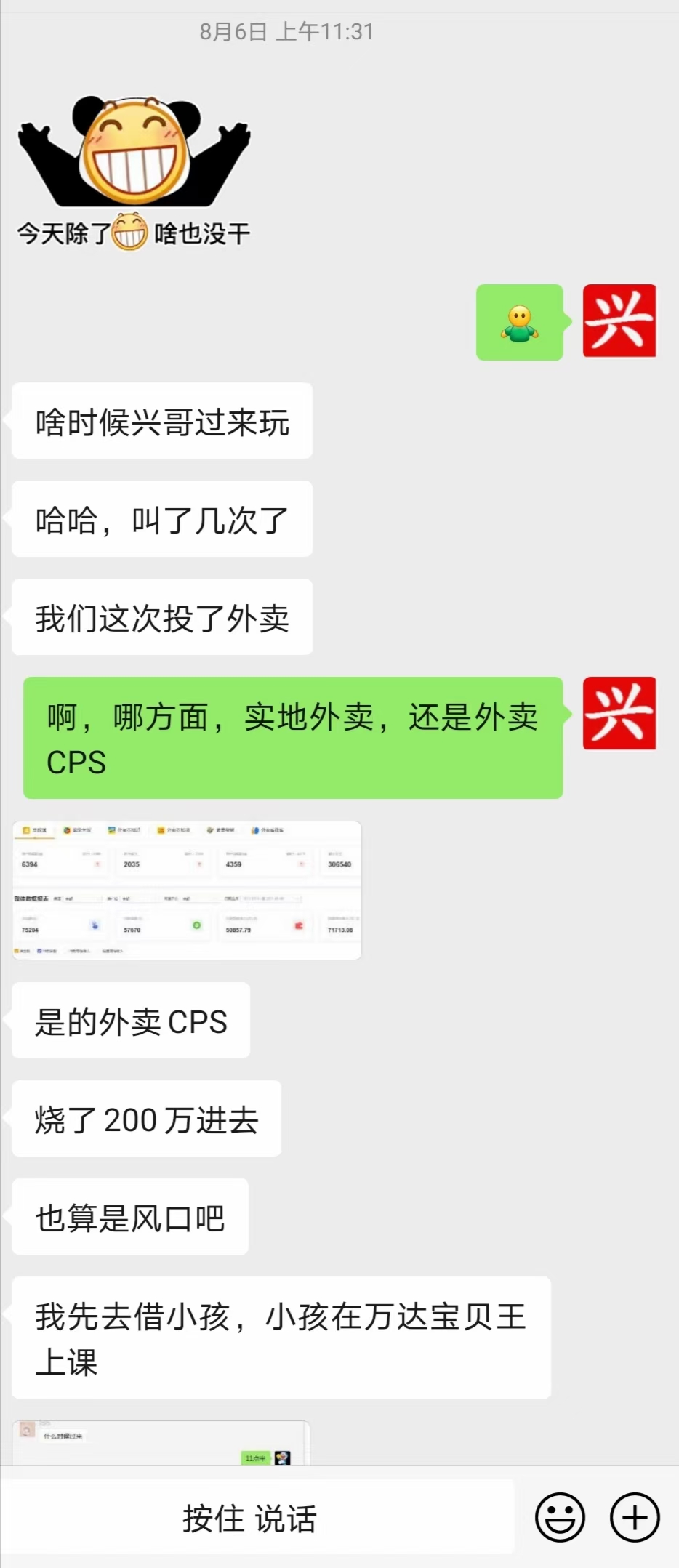Open the dashboard screenshot image message
This screenshot has height=1568, width=679.
click(187, 890)
